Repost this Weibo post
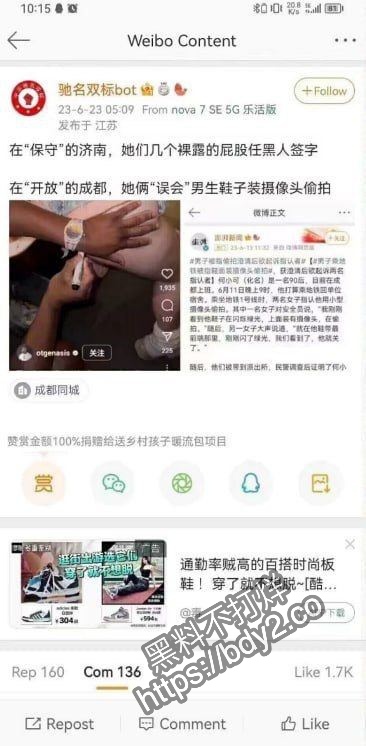This screenshot has height=746, width=366. click(x=59, y=724)
